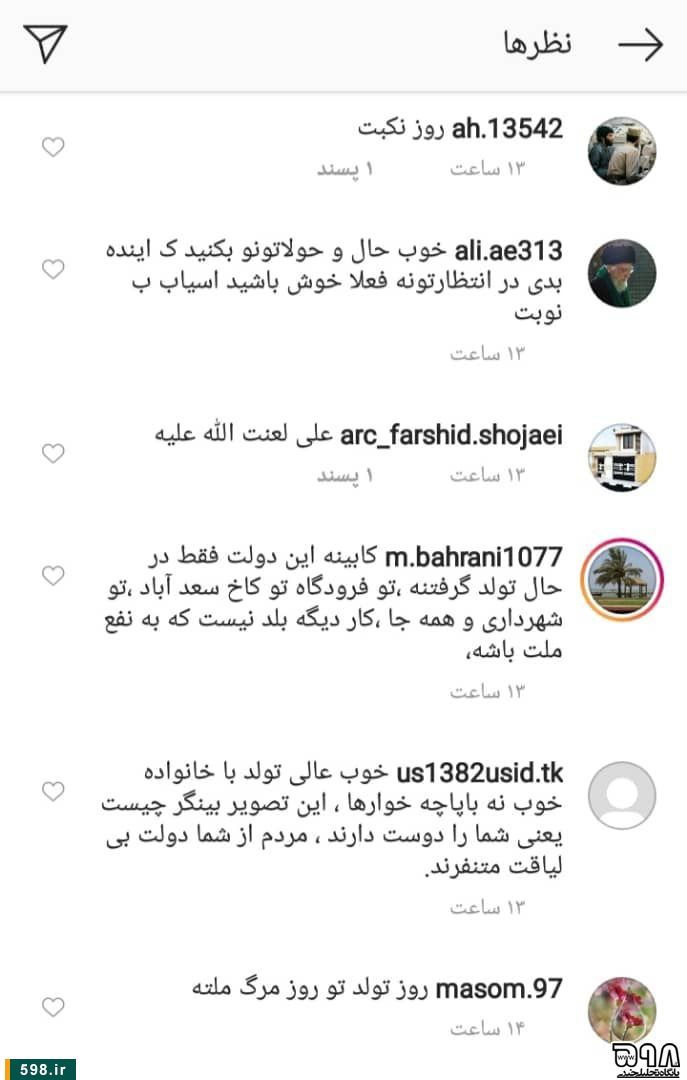Like ali.ae313's comment
The image size is (687, 1080).
pos(53,269)
